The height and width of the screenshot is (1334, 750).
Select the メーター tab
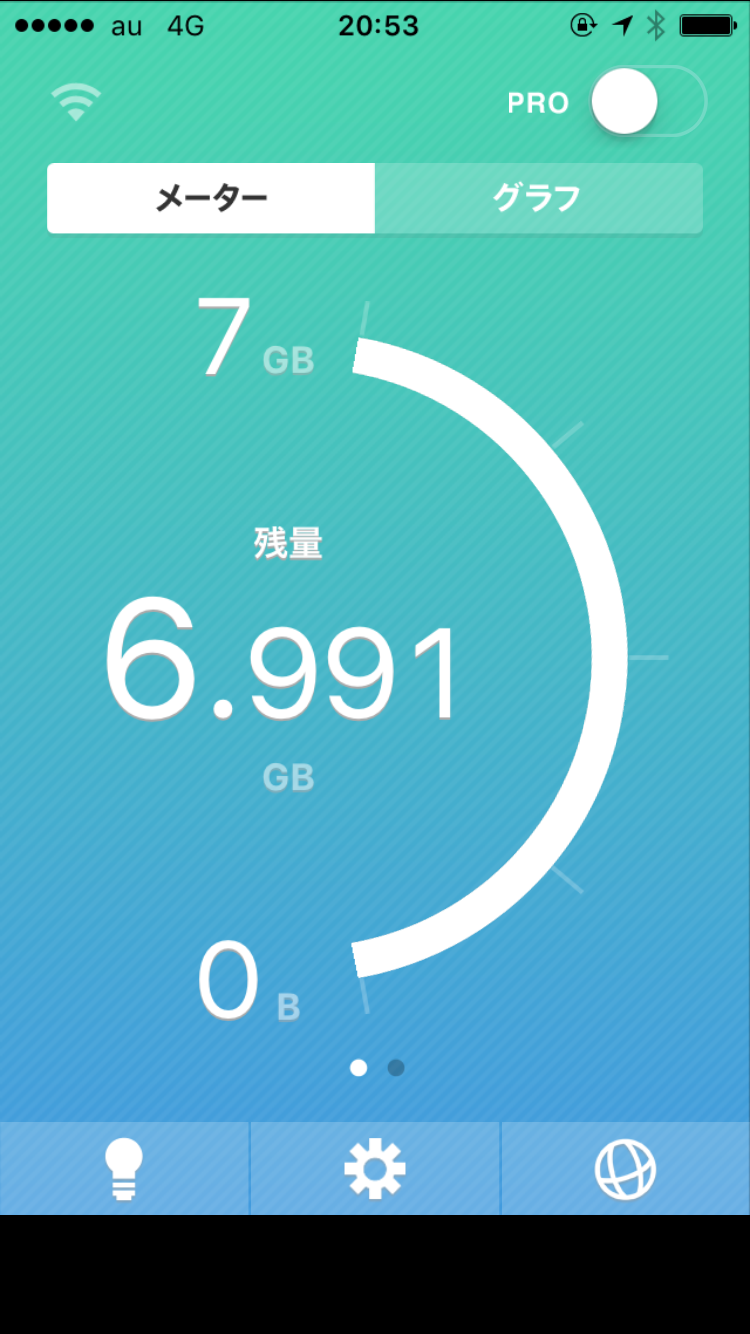pos(211,198)
